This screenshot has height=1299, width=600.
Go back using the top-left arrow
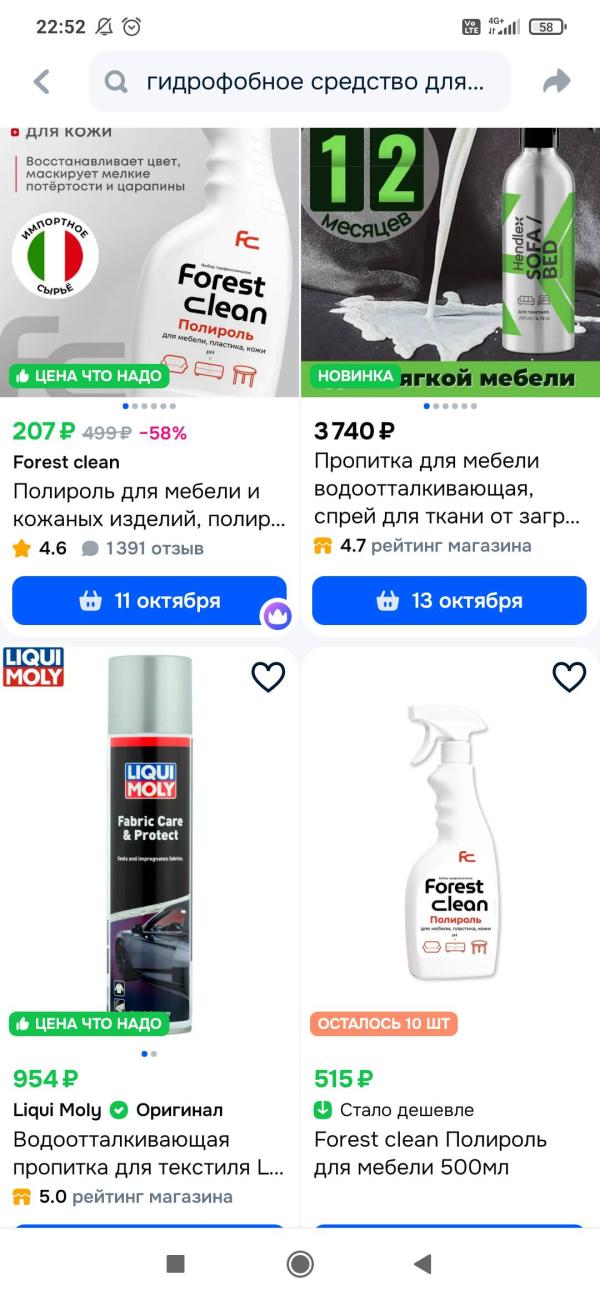41,82
